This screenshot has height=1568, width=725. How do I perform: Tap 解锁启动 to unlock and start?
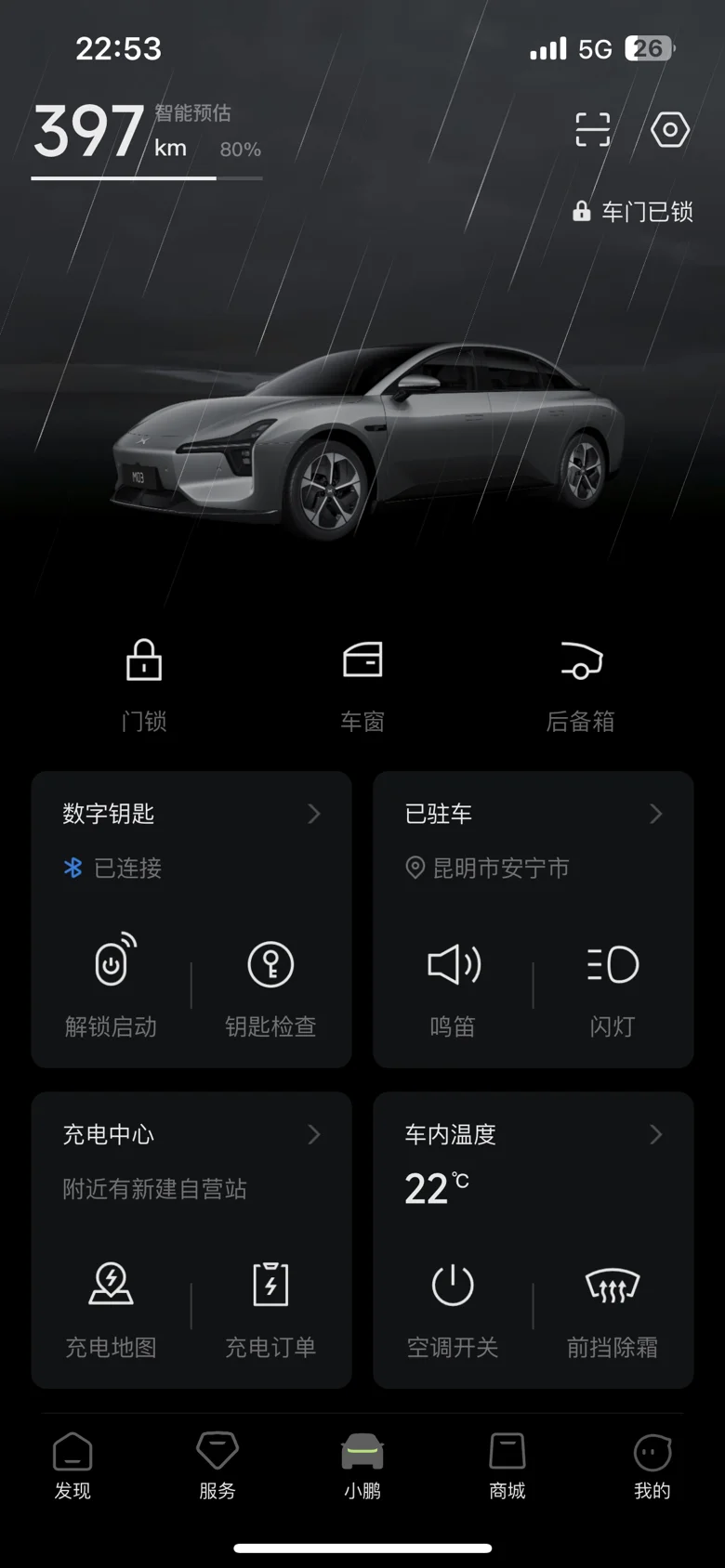point(111,987)
